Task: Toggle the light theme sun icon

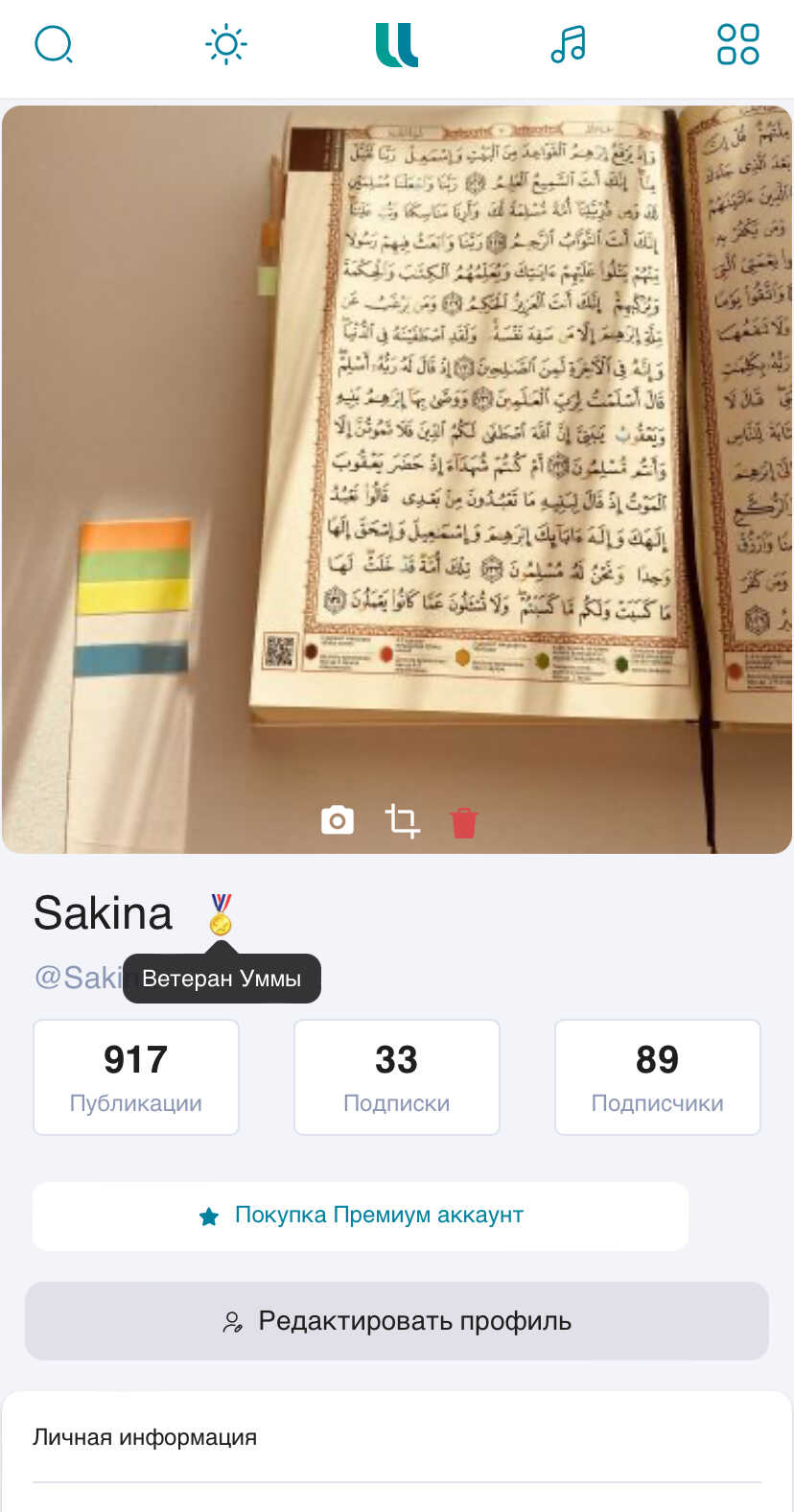Action: [x=226, y=45]
